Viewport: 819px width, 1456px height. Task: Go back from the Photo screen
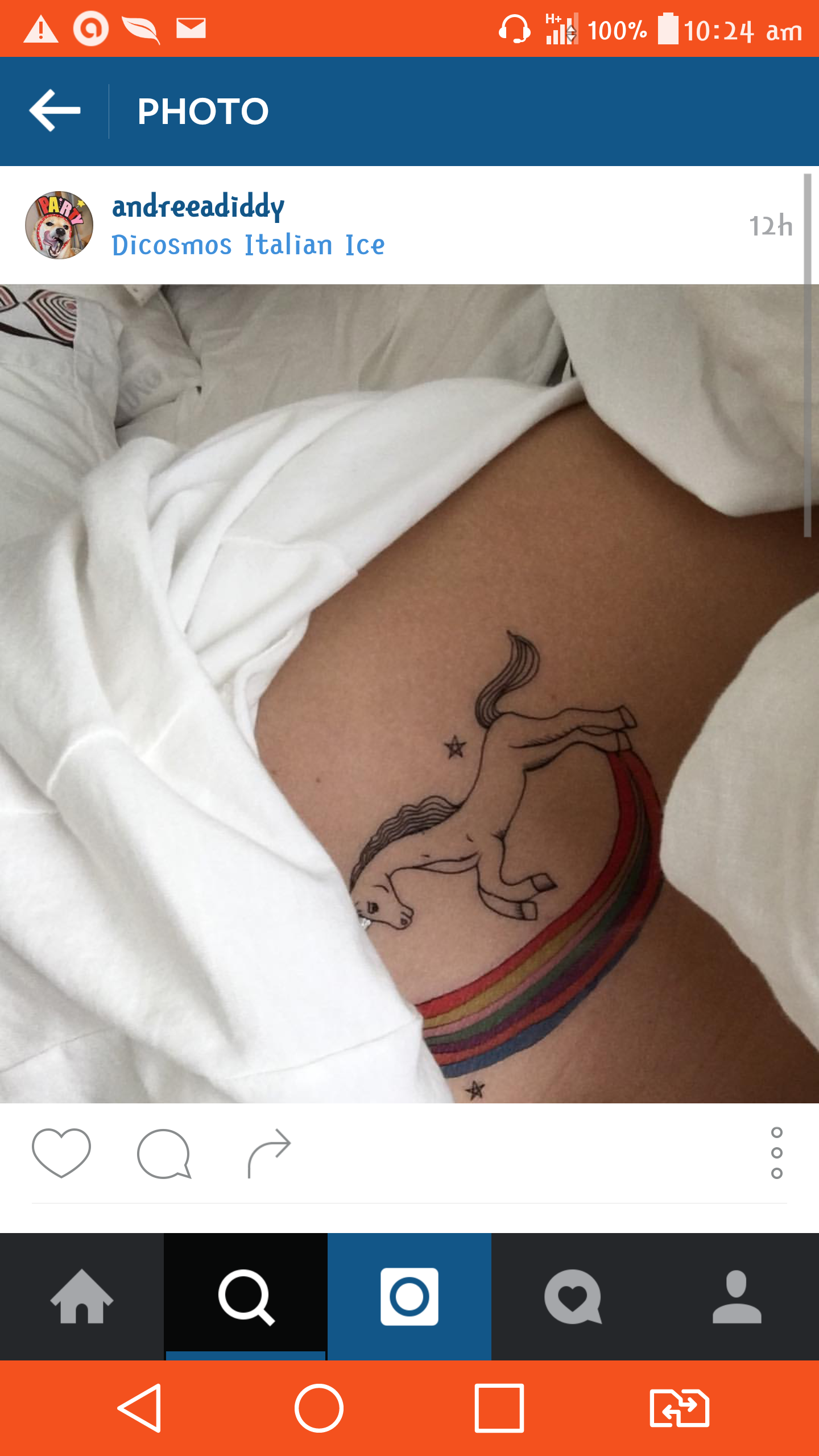pos(55,111)
